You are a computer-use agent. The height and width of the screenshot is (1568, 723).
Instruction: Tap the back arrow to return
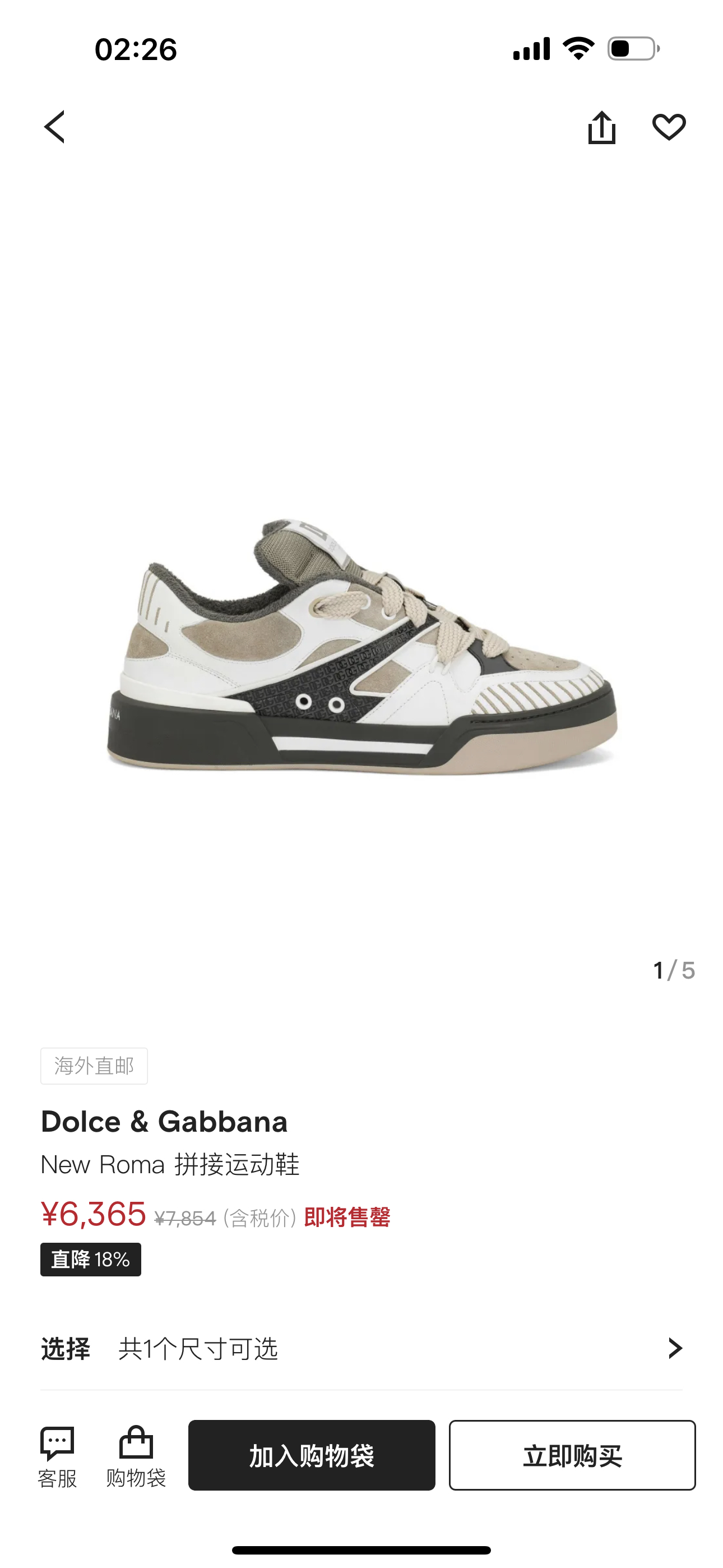pyautogui.click(x=55, y=128)
